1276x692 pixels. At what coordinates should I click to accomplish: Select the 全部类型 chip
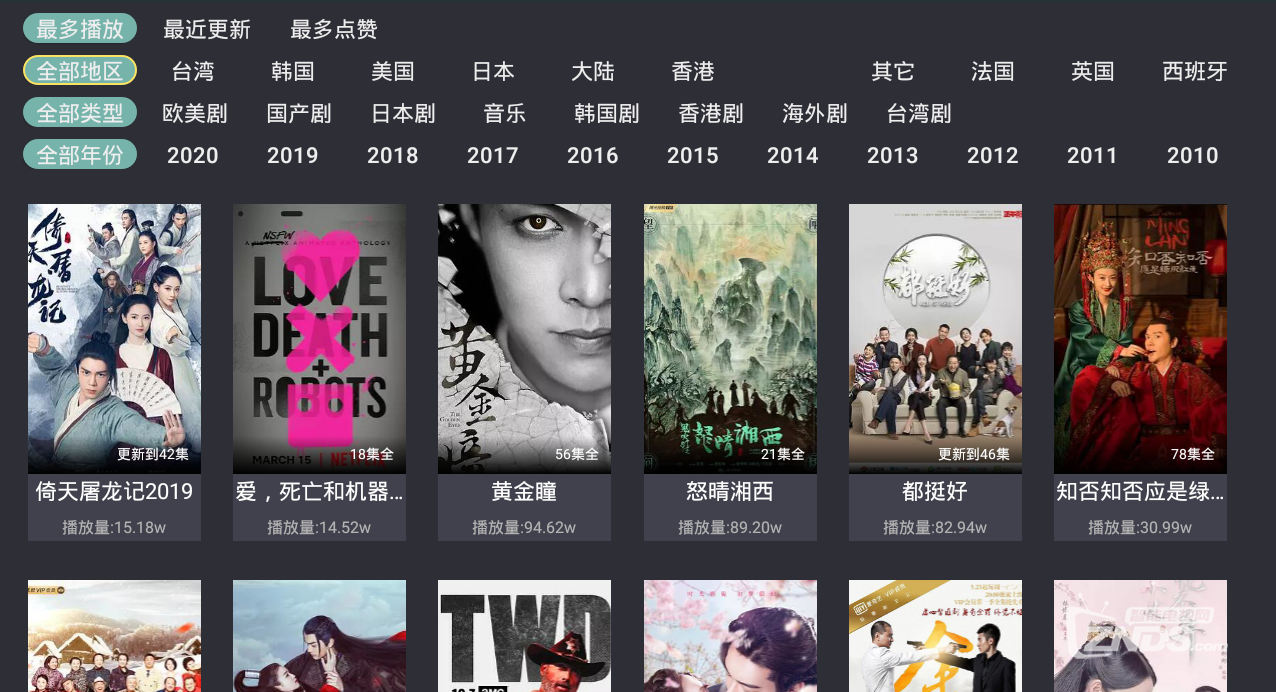tap(80, 113)
